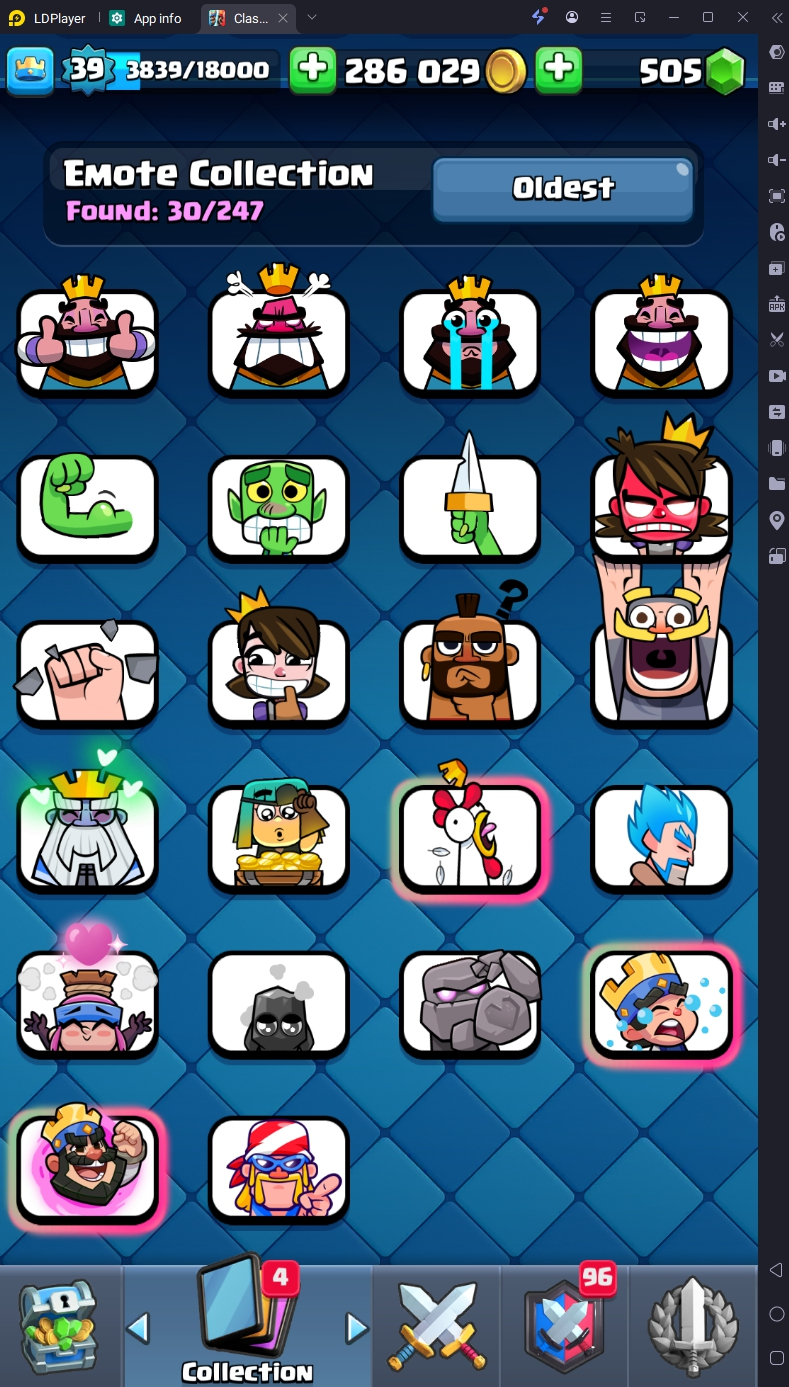
Task: Select the golem heart emote
Action: [470, 1002]
